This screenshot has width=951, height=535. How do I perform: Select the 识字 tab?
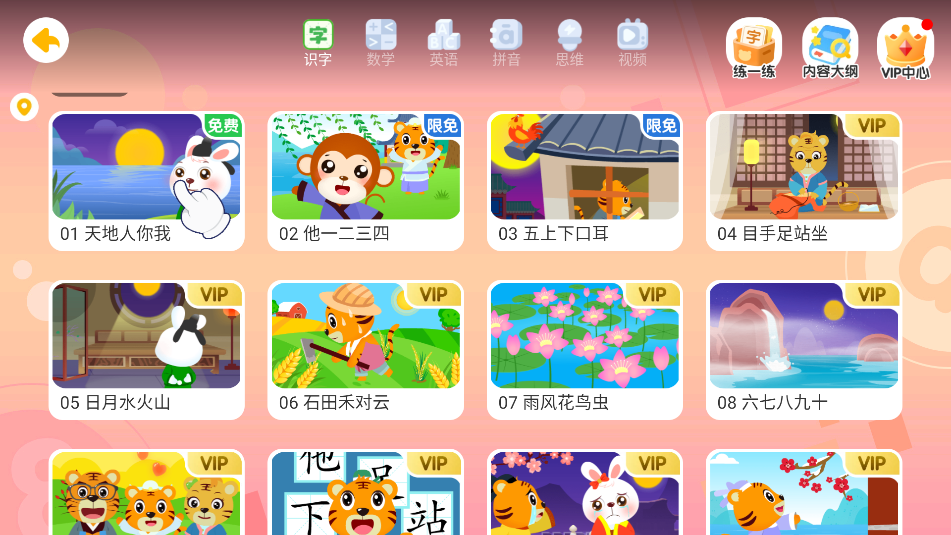(318, 43)
